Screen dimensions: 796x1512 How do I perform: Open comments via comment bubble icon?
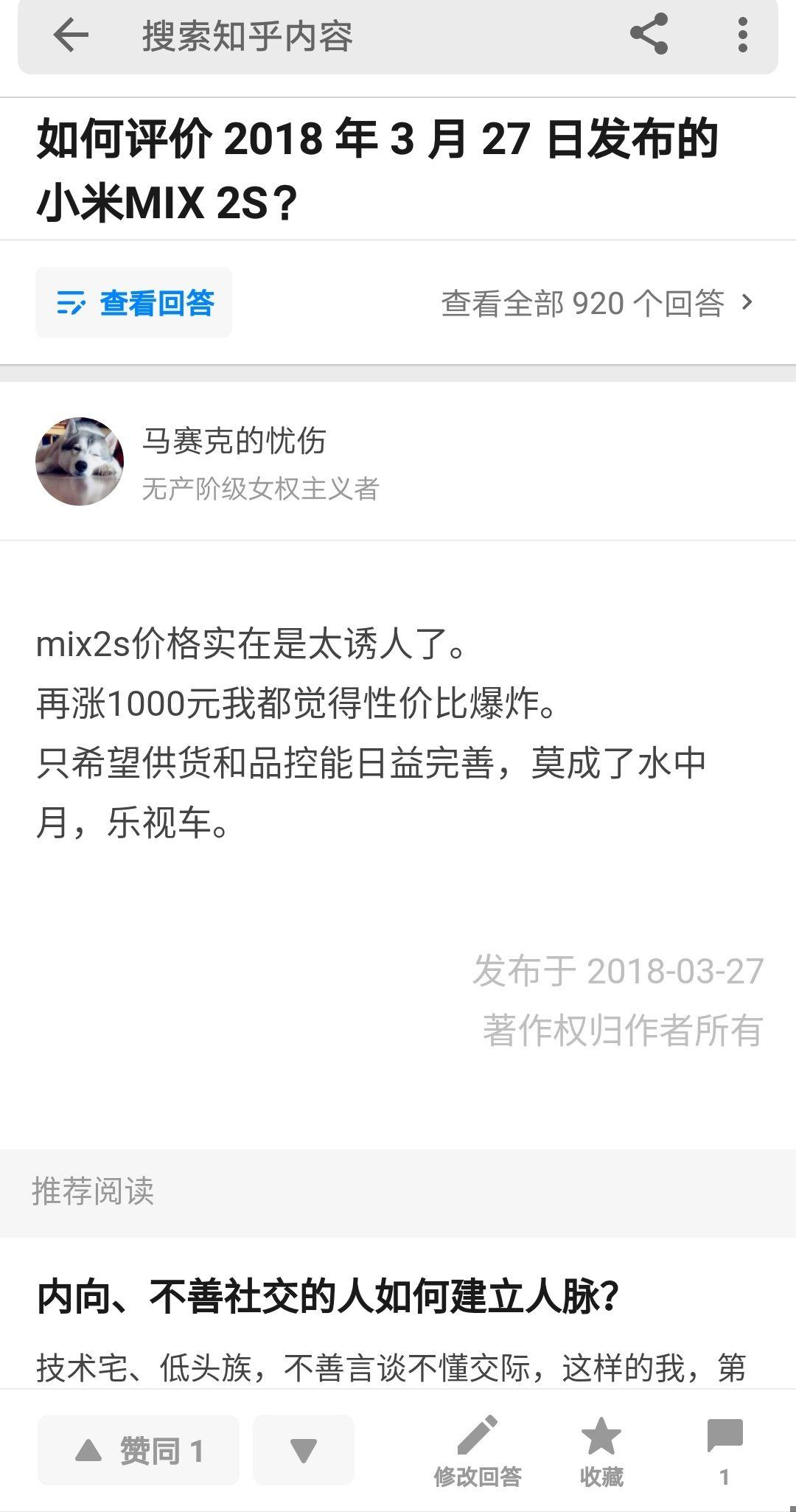(x=719, y=1435)
